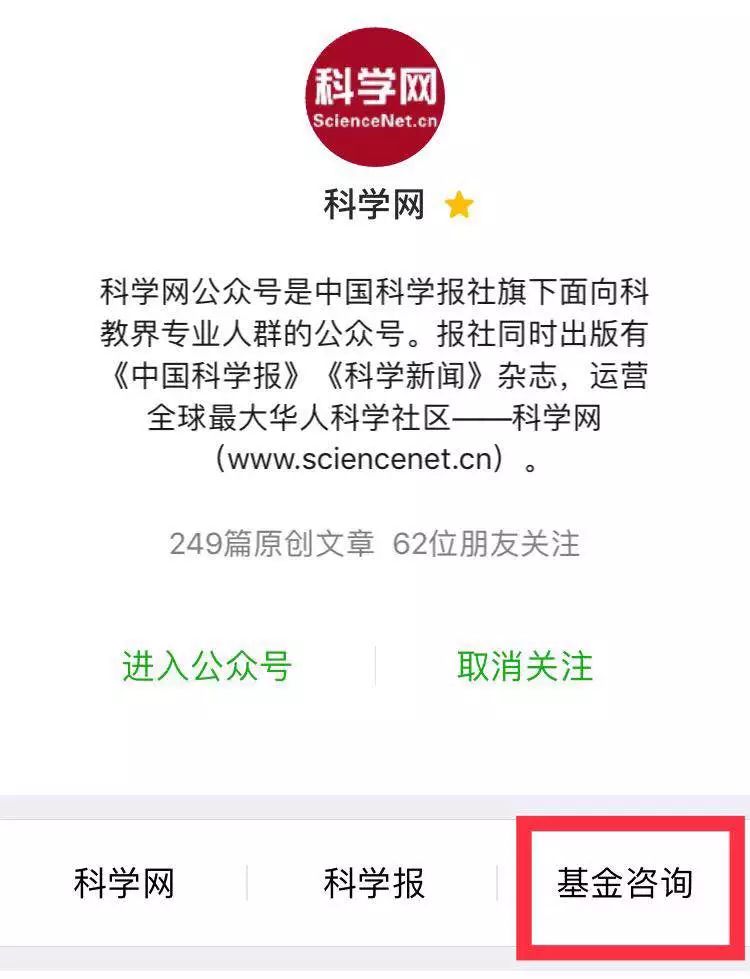Screen dimensions: 750x979
Task: Select the 基金咨询 bottom menu
Action: tap(625, 883)
